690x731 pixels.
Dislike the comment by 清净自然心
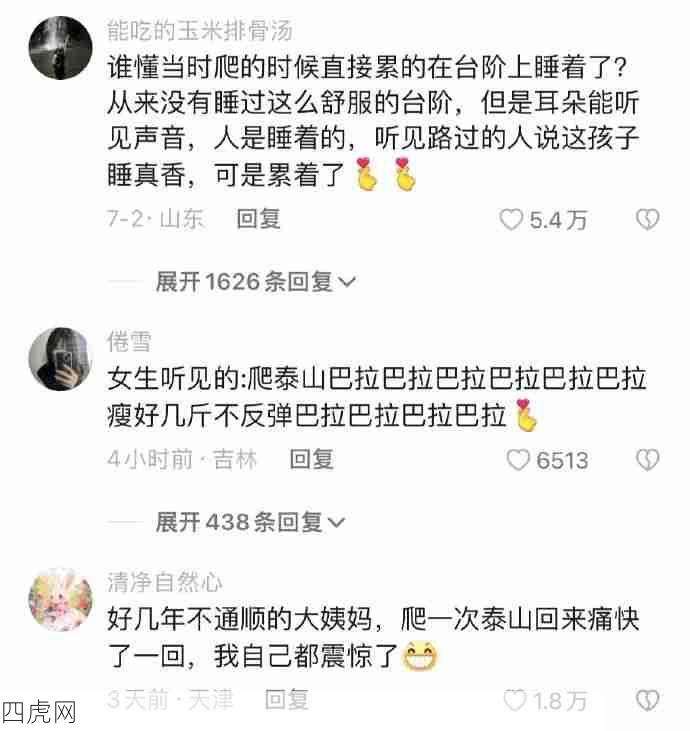tap(648, 700)
